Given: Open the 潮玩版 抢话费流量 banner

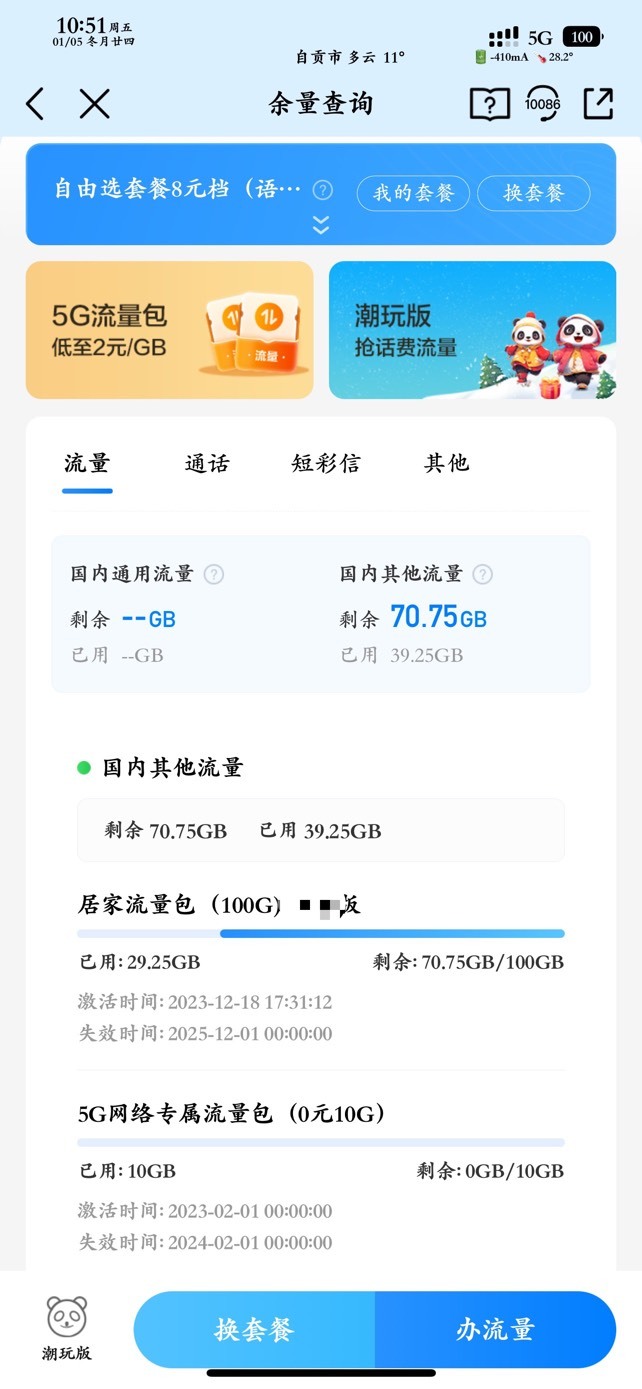Looking at the screenshot, I should coord(472,330).
